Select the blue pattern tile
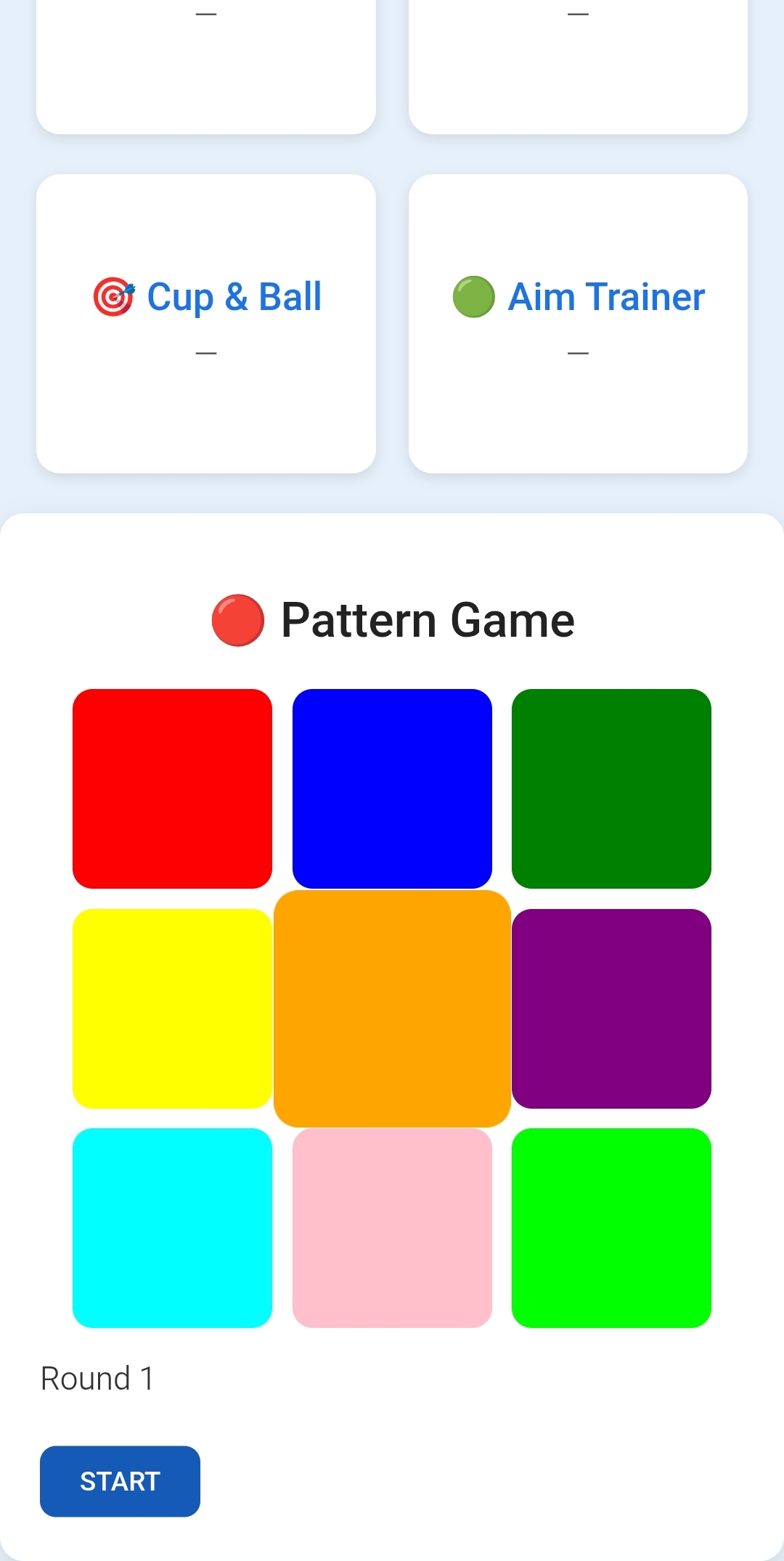The image size is (784, 1561). pyautogui.click(x=392, y=788)
